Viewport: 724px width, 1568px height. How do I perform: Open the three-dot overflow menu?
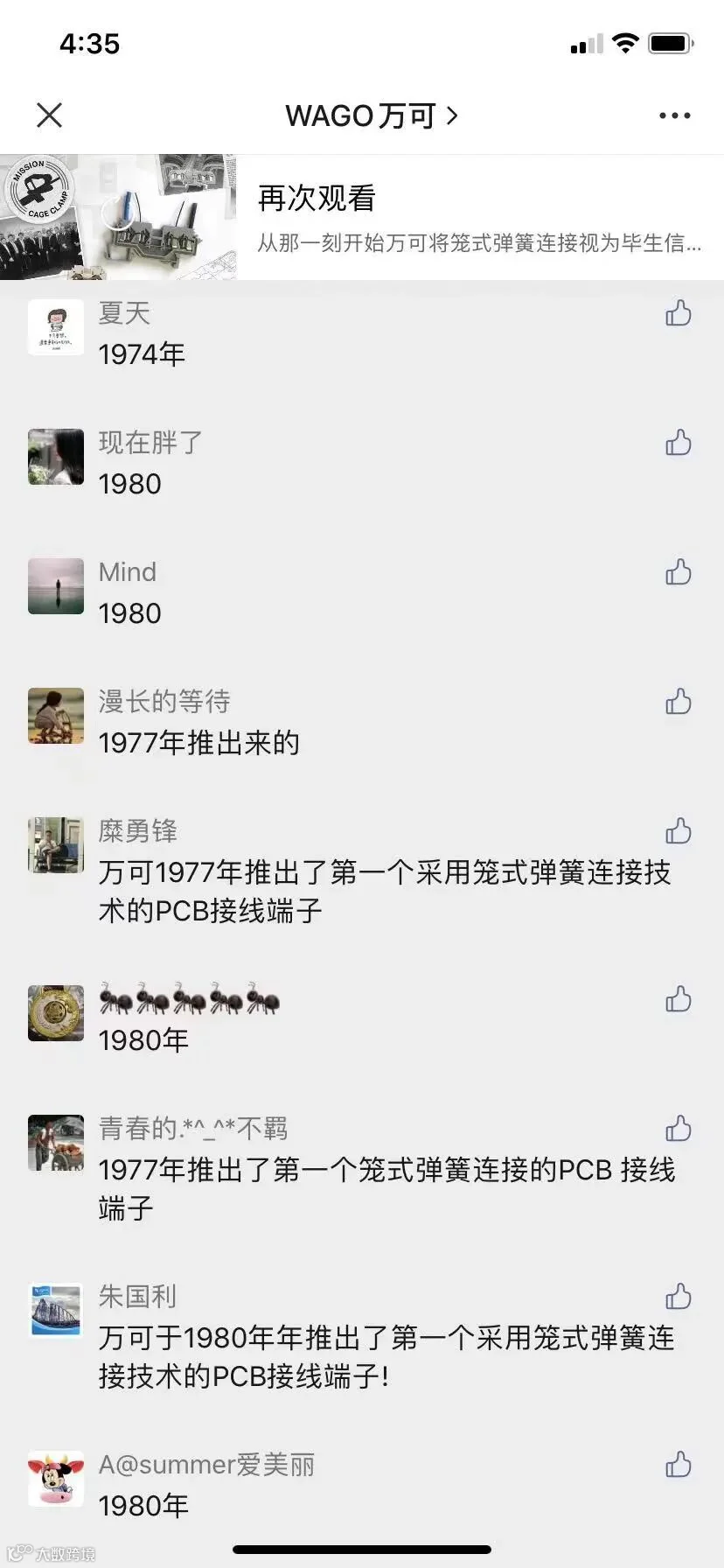[674, 115]
